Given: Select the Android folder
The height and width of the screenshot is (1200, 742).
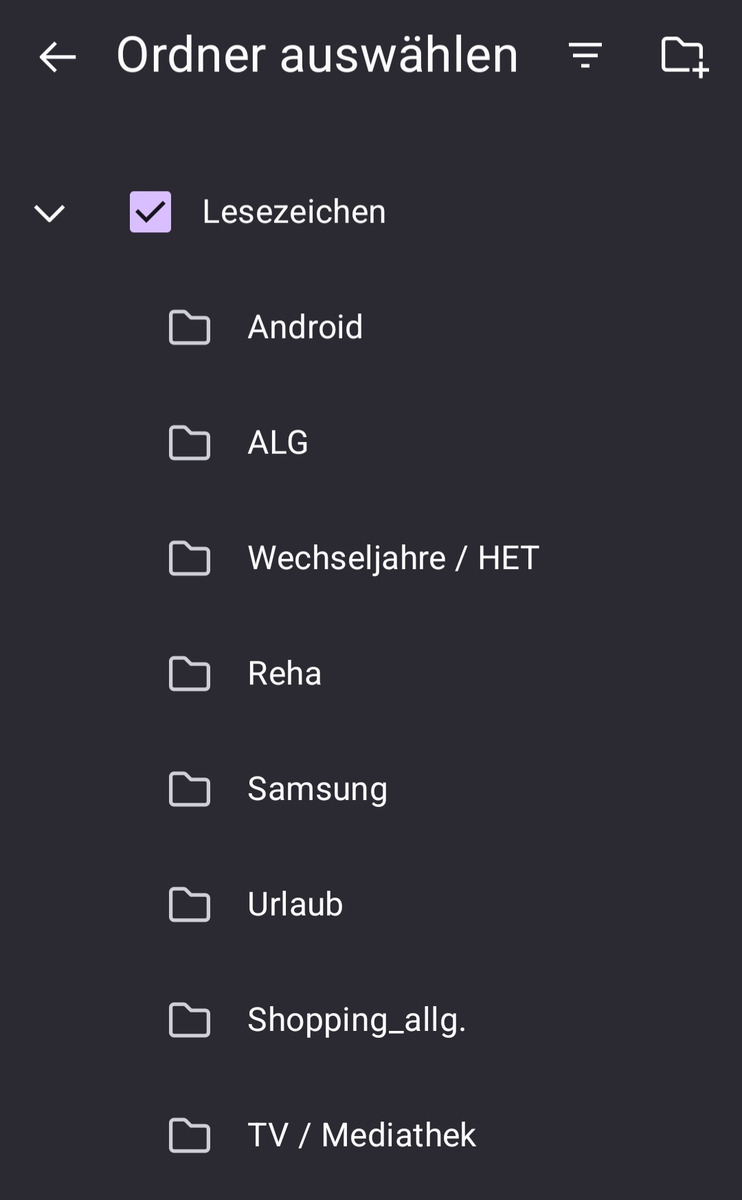Looking at the screenshot, I should pyautogui.click(x=305, y=327).
